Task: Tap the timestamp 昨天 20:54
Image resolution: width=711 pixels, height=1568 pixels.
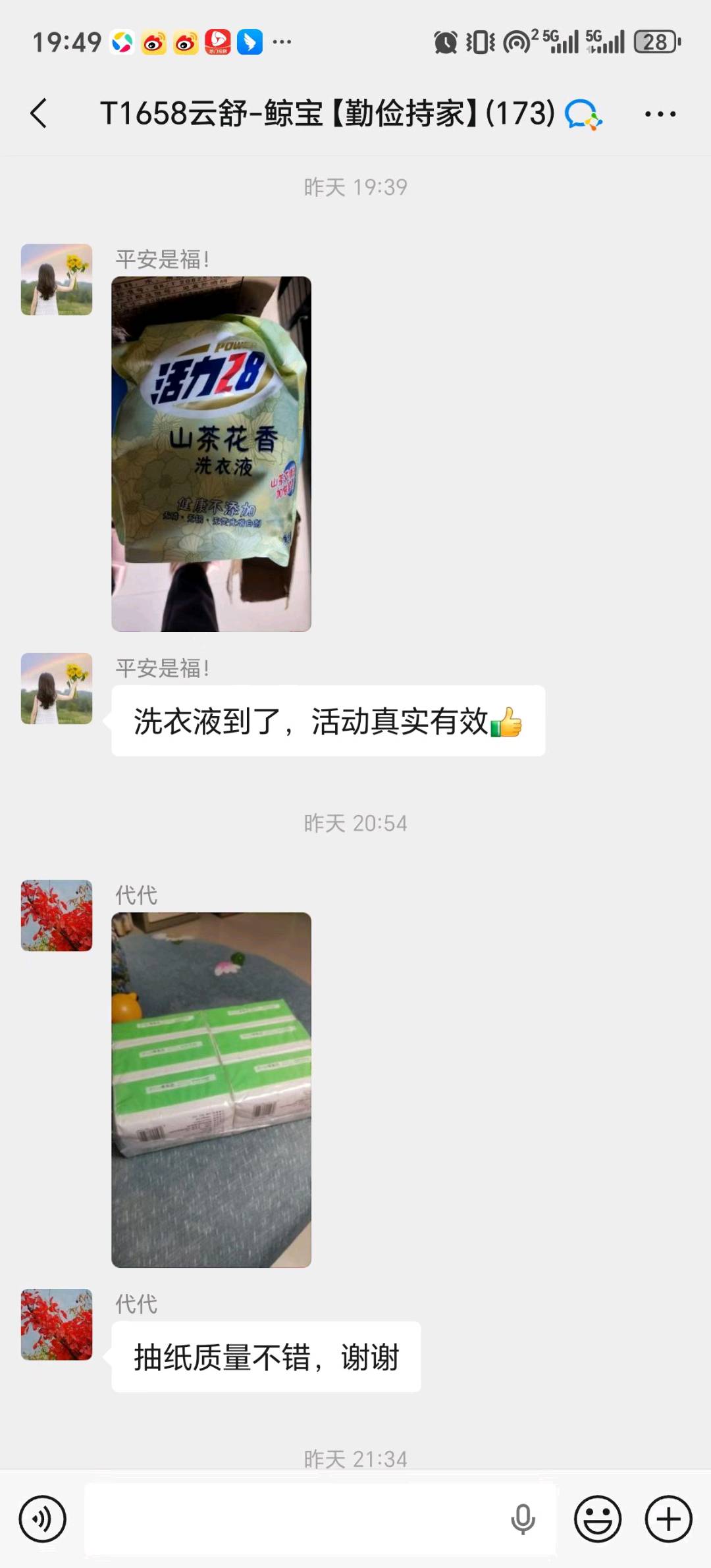Action: (x=355, y=823)
